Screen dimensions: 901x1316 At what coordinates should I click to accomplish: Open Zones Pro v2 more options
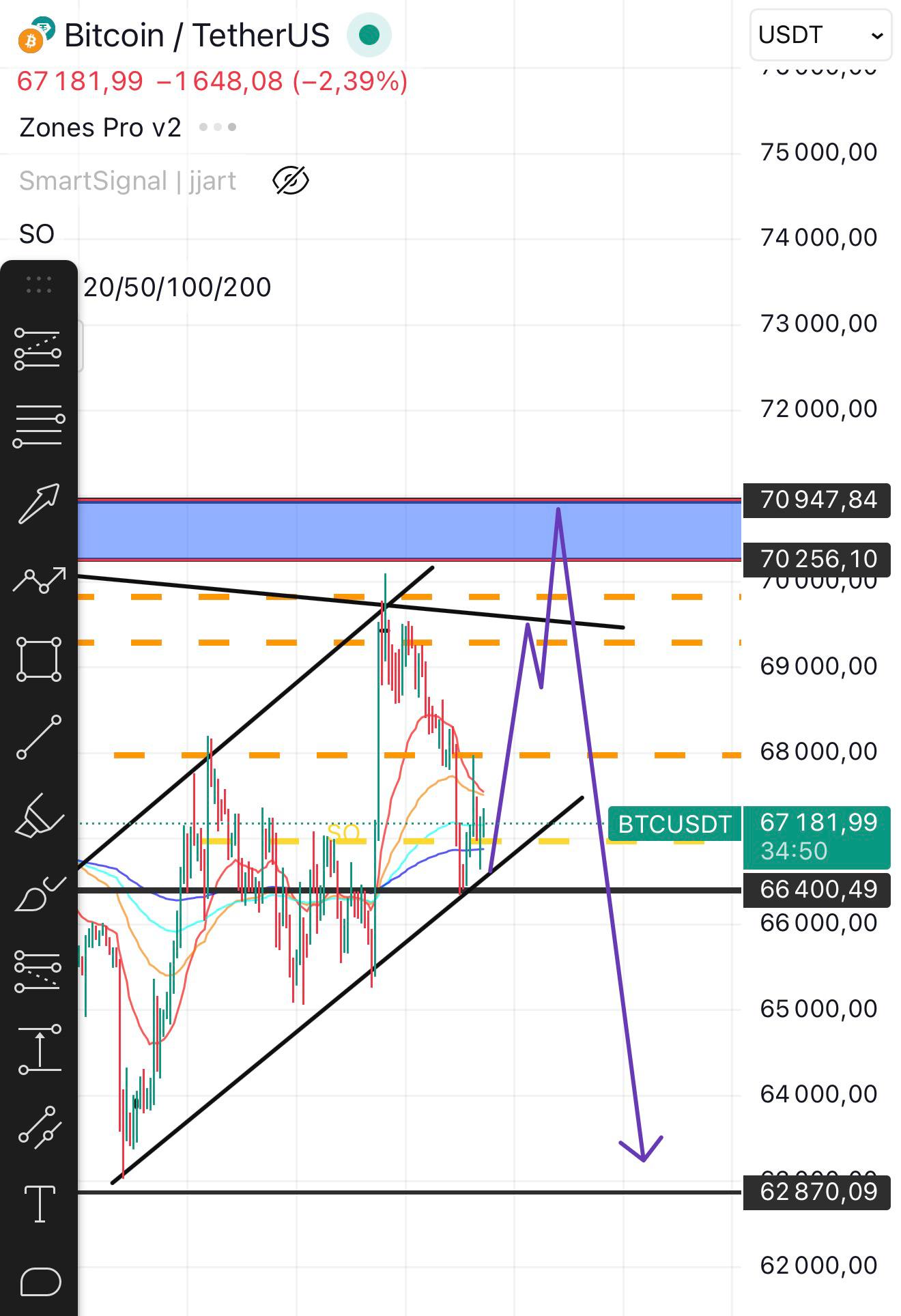pos(218,127)
